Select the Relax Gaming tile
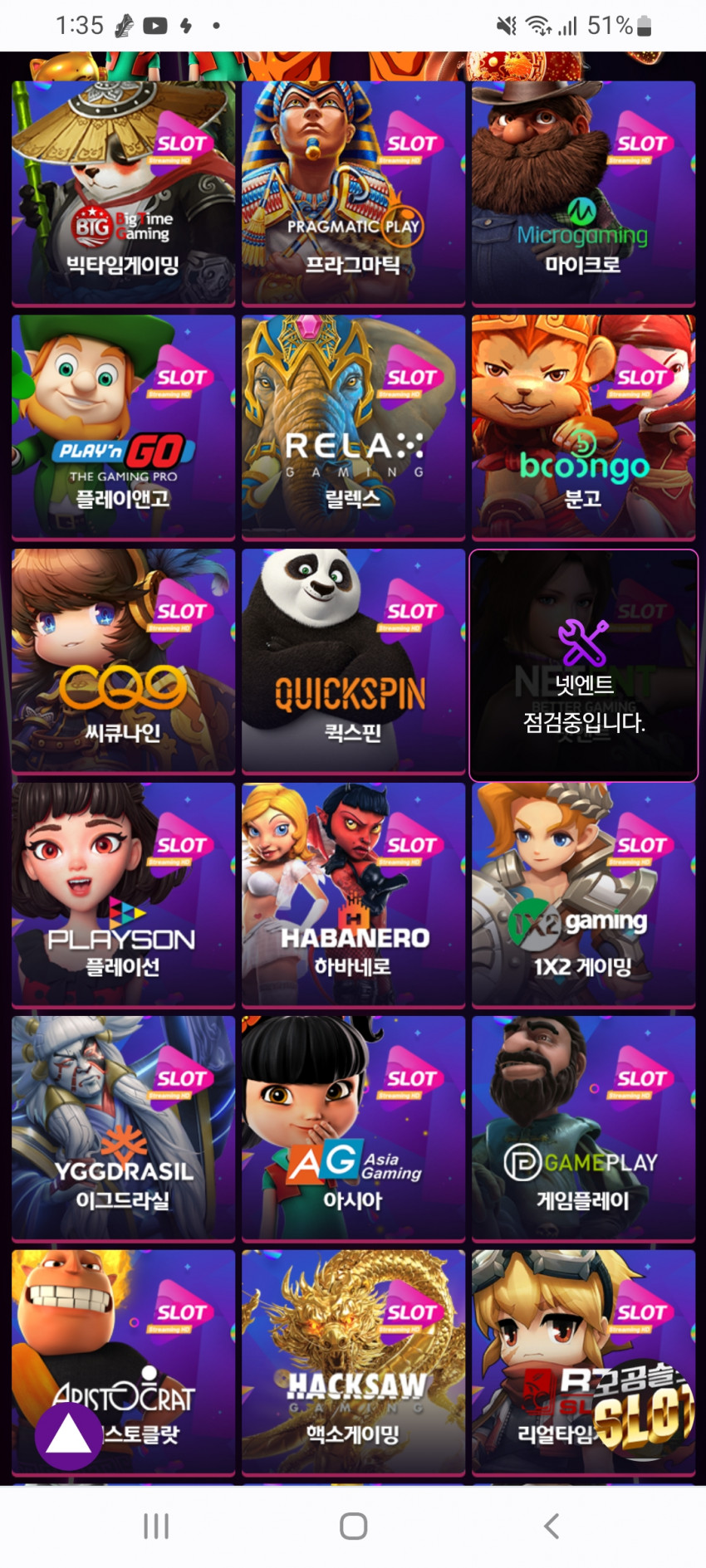 click(353, 427)
